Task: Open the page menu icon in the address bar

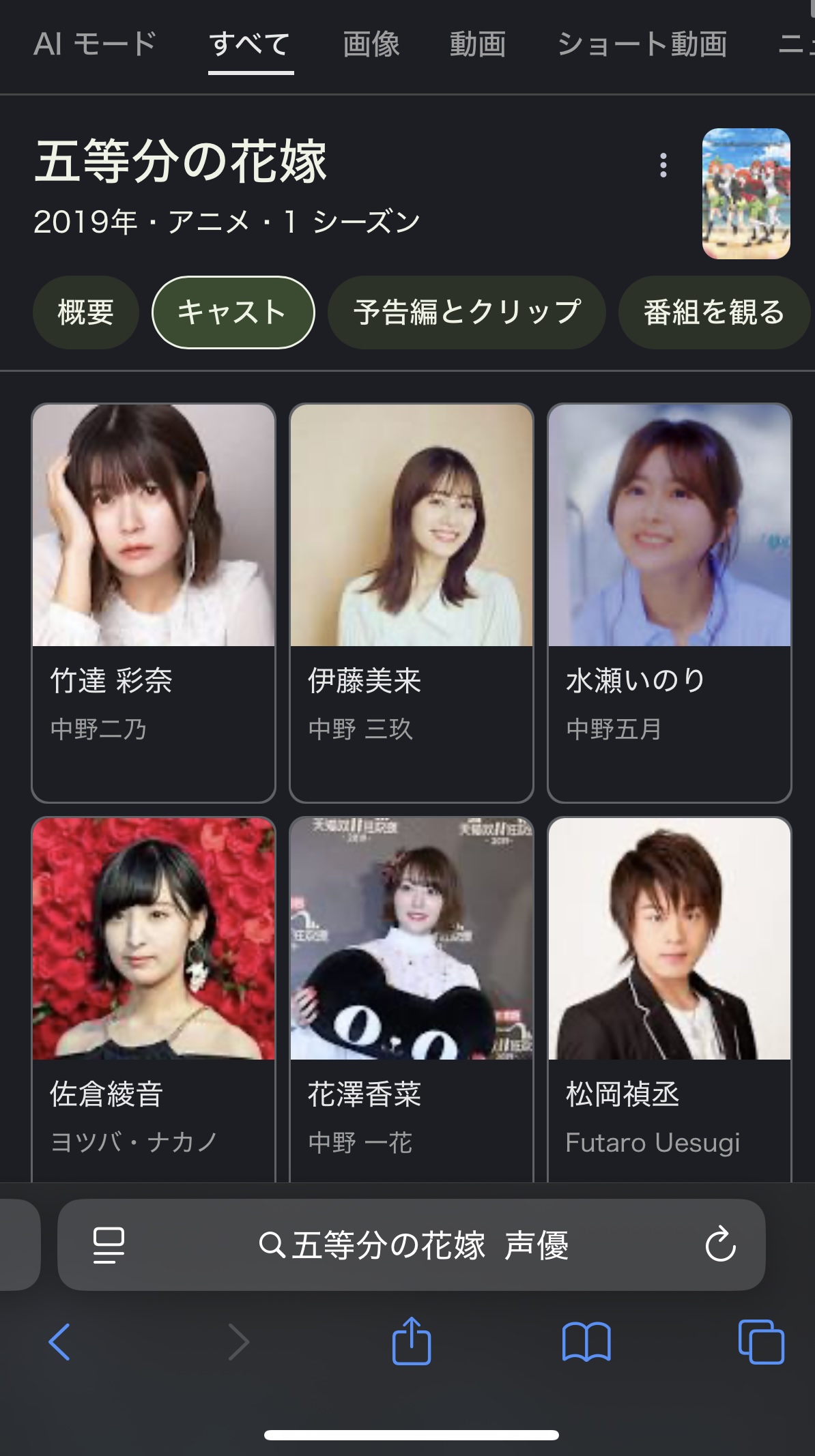Action: [x=109, y=1245]
